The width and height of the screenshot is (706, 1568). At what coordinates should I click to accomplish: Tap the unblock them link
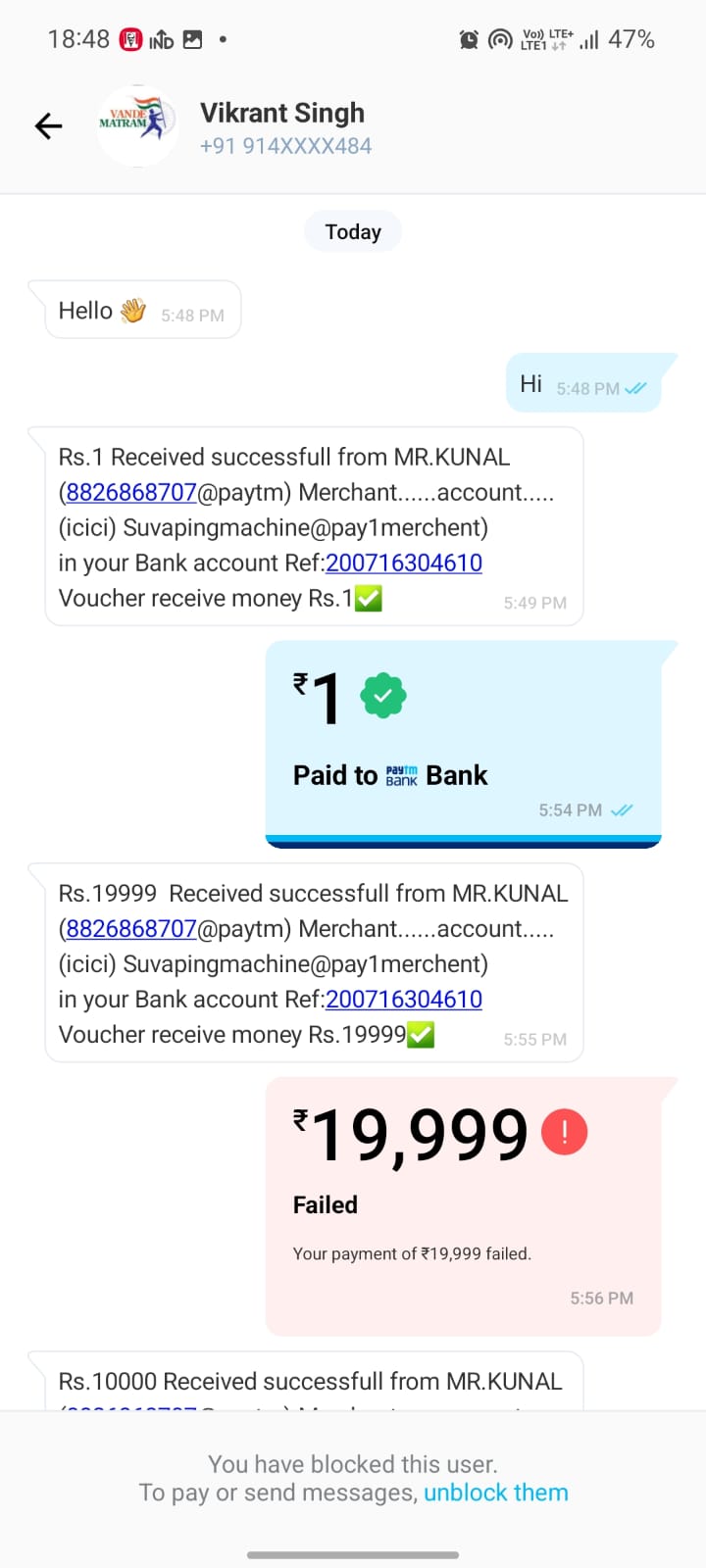click(495, 1493)
